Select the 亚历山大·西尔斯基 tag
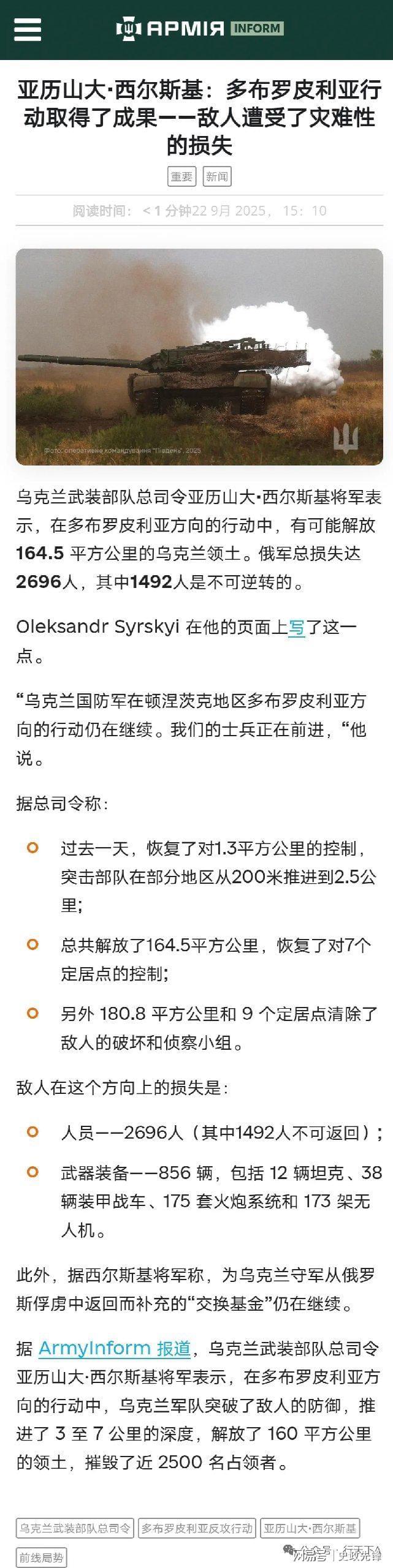Image resolution: width=393 pixels, height=1568 pixels. click(x=310, y=1528)
